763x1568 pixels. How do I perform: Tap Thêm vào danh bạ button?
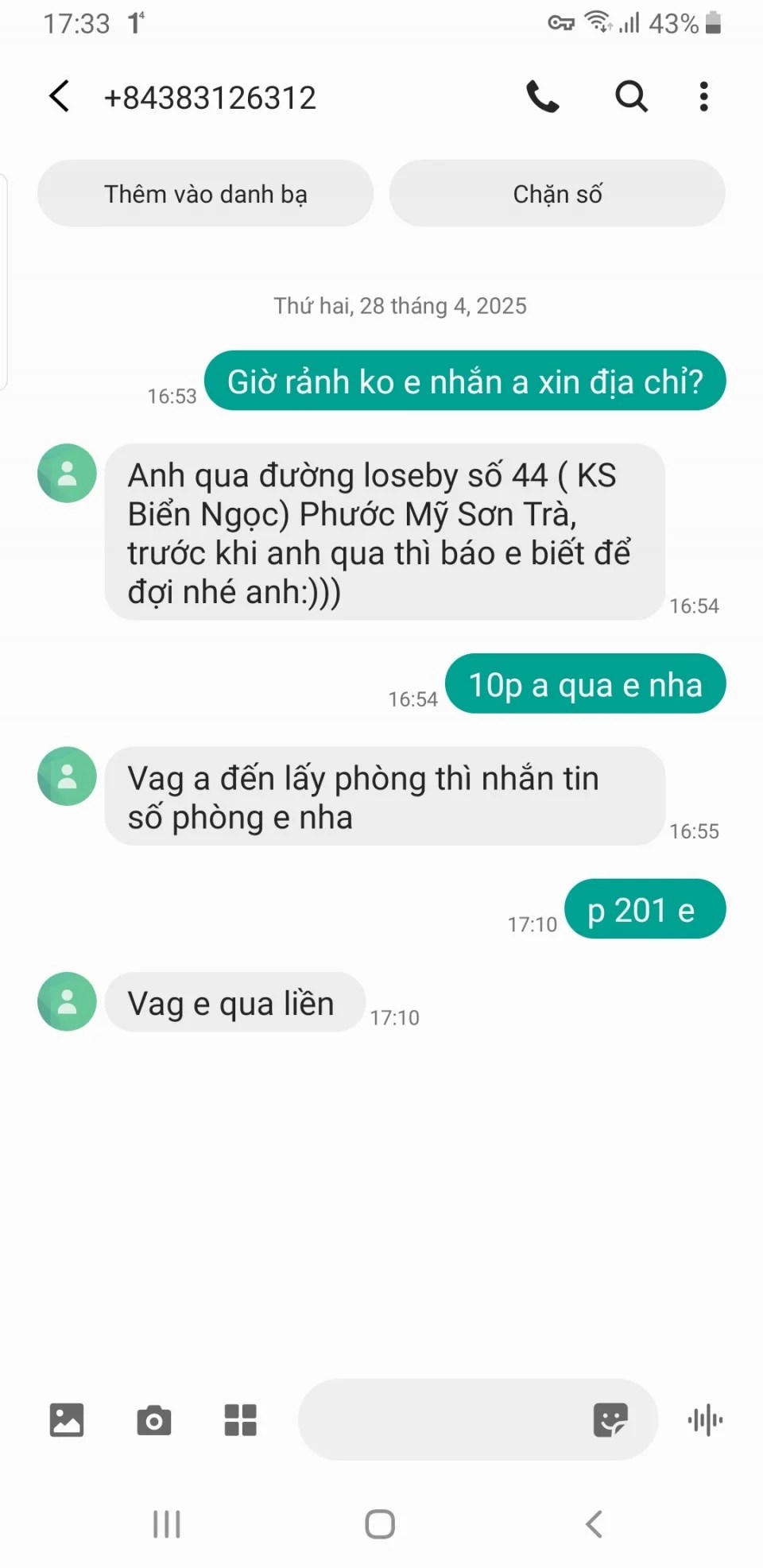tap(205, 194)
